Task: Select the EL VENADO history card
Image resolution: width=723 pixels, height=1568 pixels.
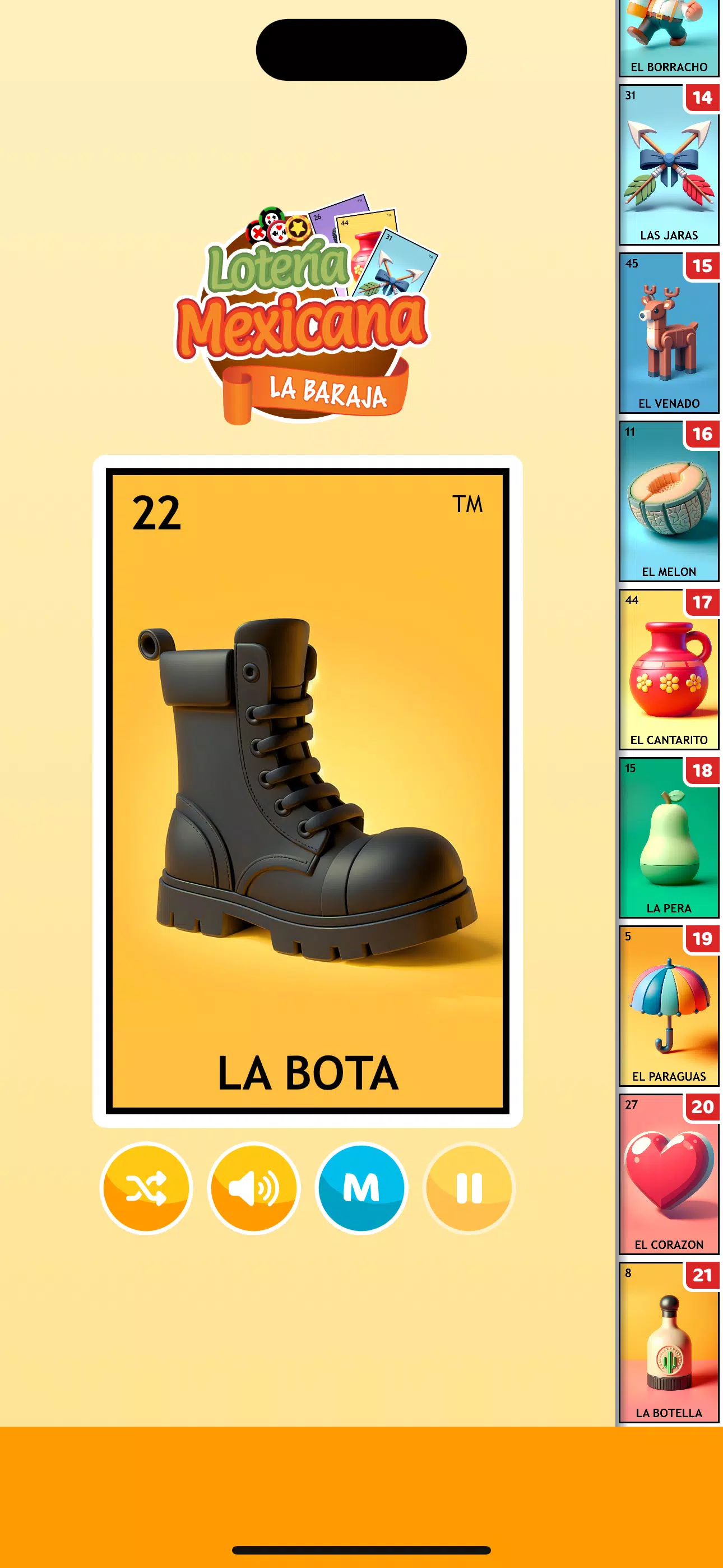Action: tap(668, 333)
